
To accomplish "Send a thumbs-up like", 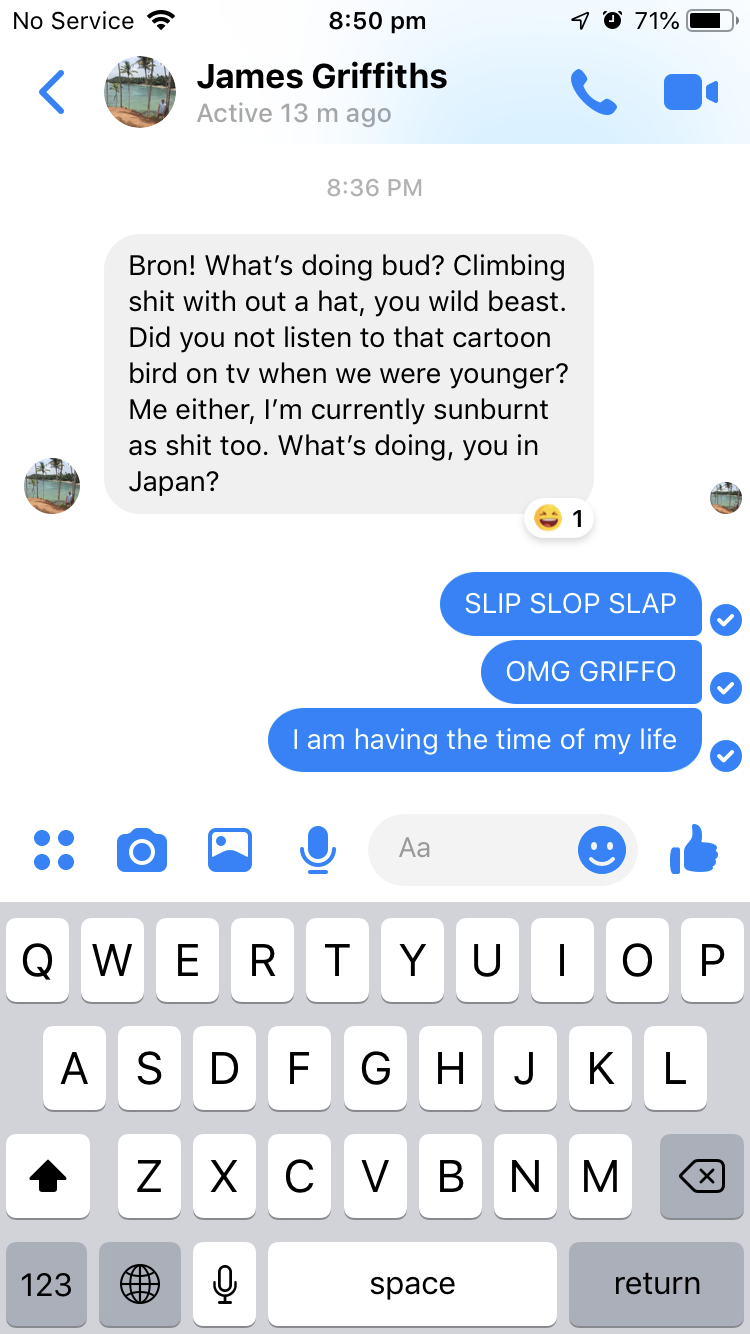I will coord(694,851).
